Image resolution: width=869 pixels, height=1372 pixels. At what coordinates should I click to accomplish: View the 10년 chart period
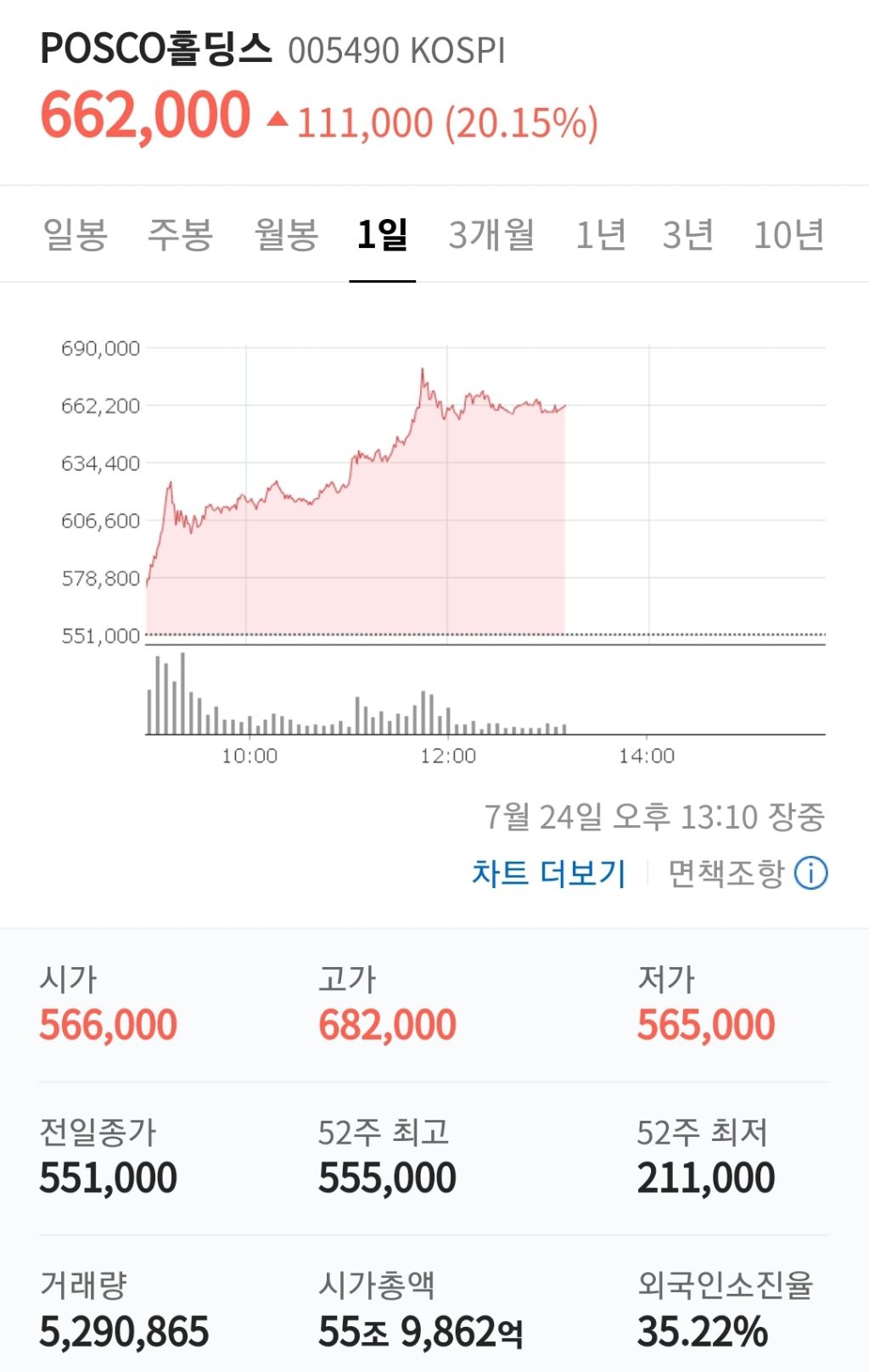(x=788, y=235)
